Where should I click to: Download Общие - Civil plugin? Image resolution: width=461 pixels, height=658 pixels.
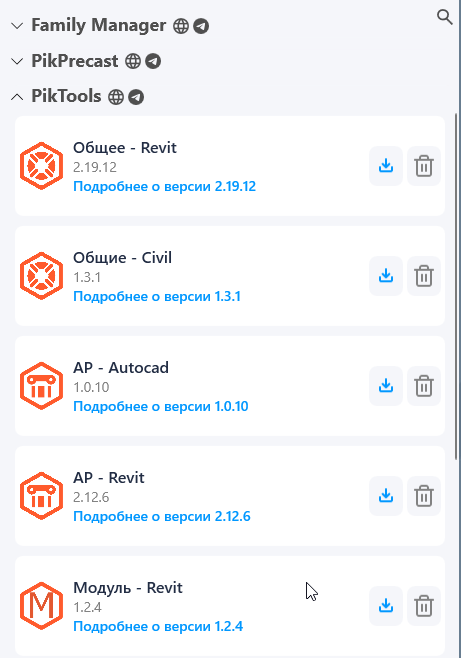coord(386,276)
